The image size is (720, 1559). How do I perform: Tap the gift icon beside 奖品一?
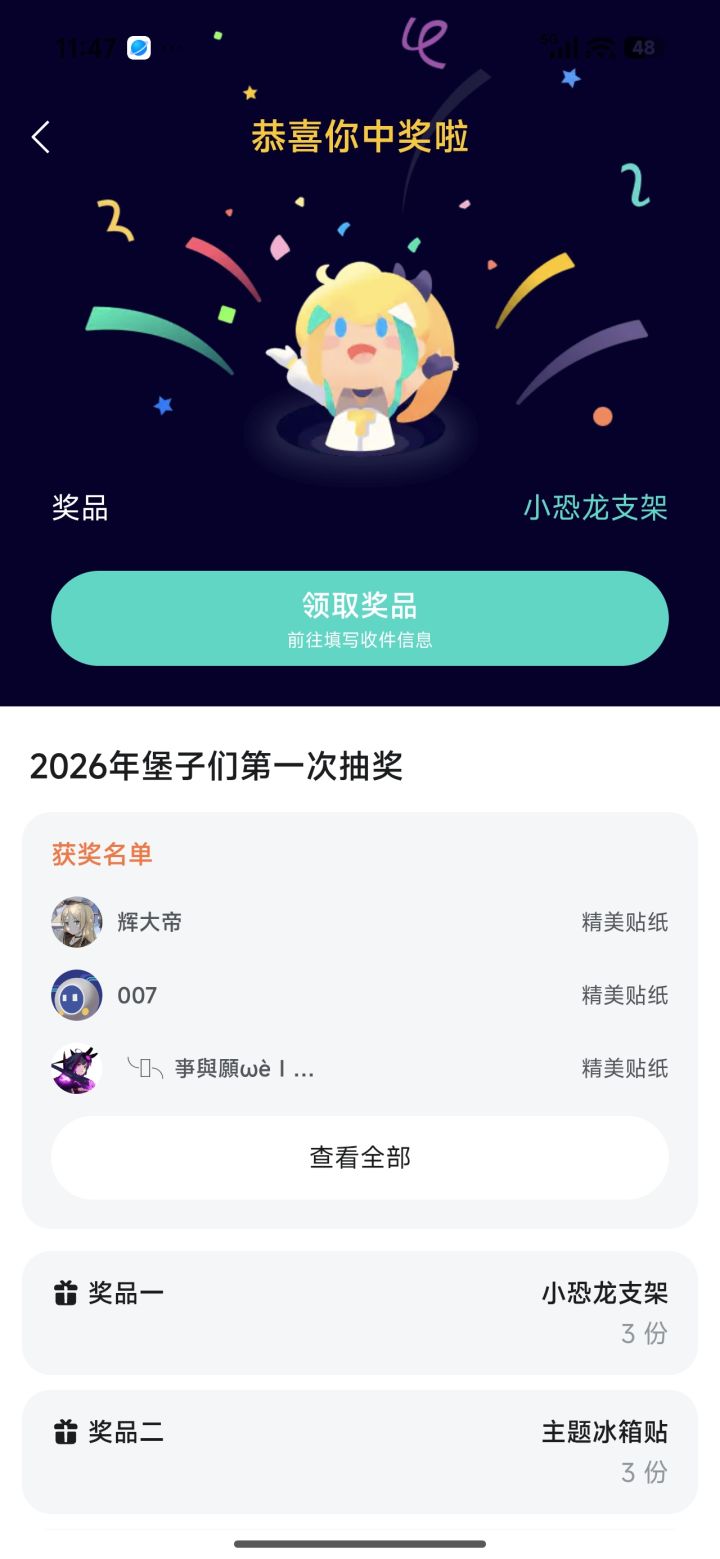click(x=66, y=1295)
